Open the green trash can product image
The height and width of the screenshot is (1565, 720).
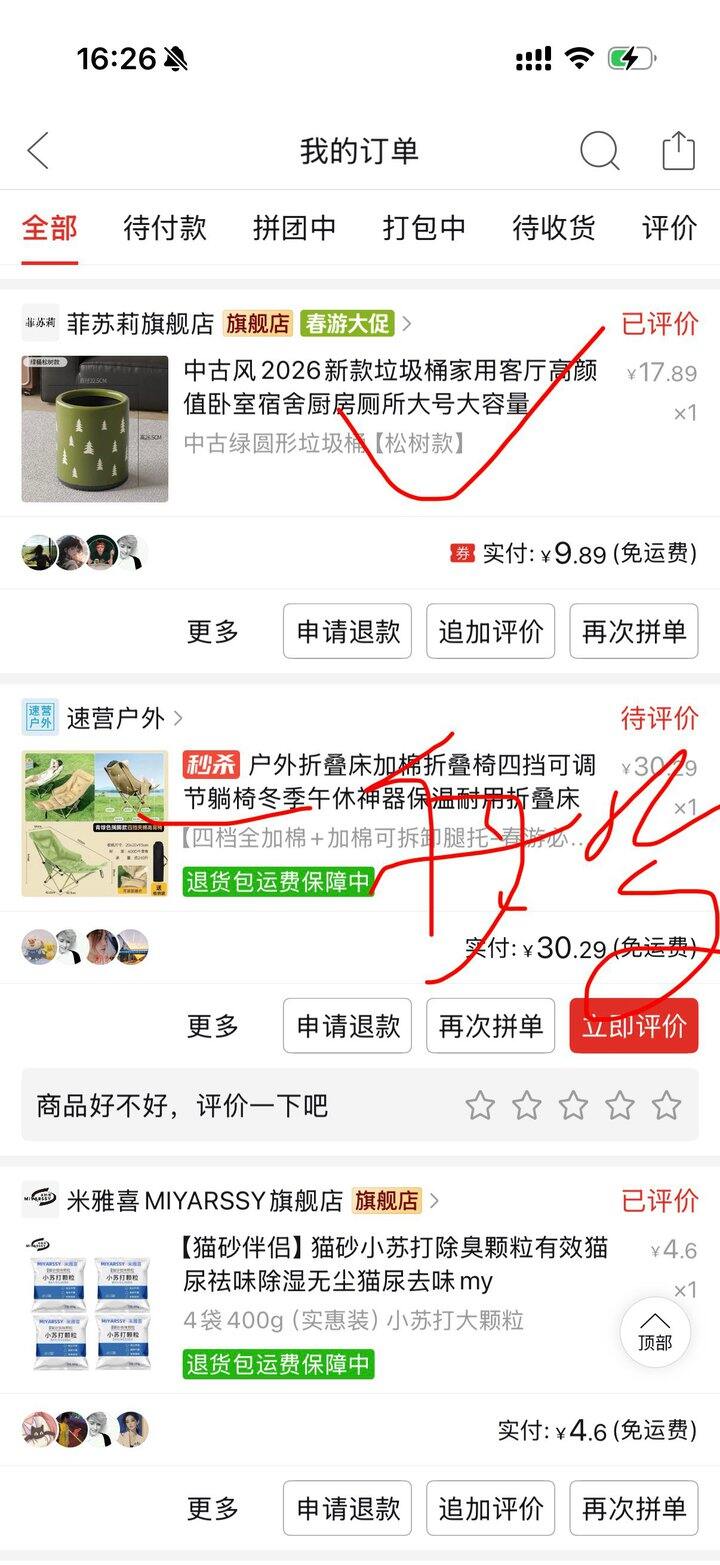pos(95,429)
